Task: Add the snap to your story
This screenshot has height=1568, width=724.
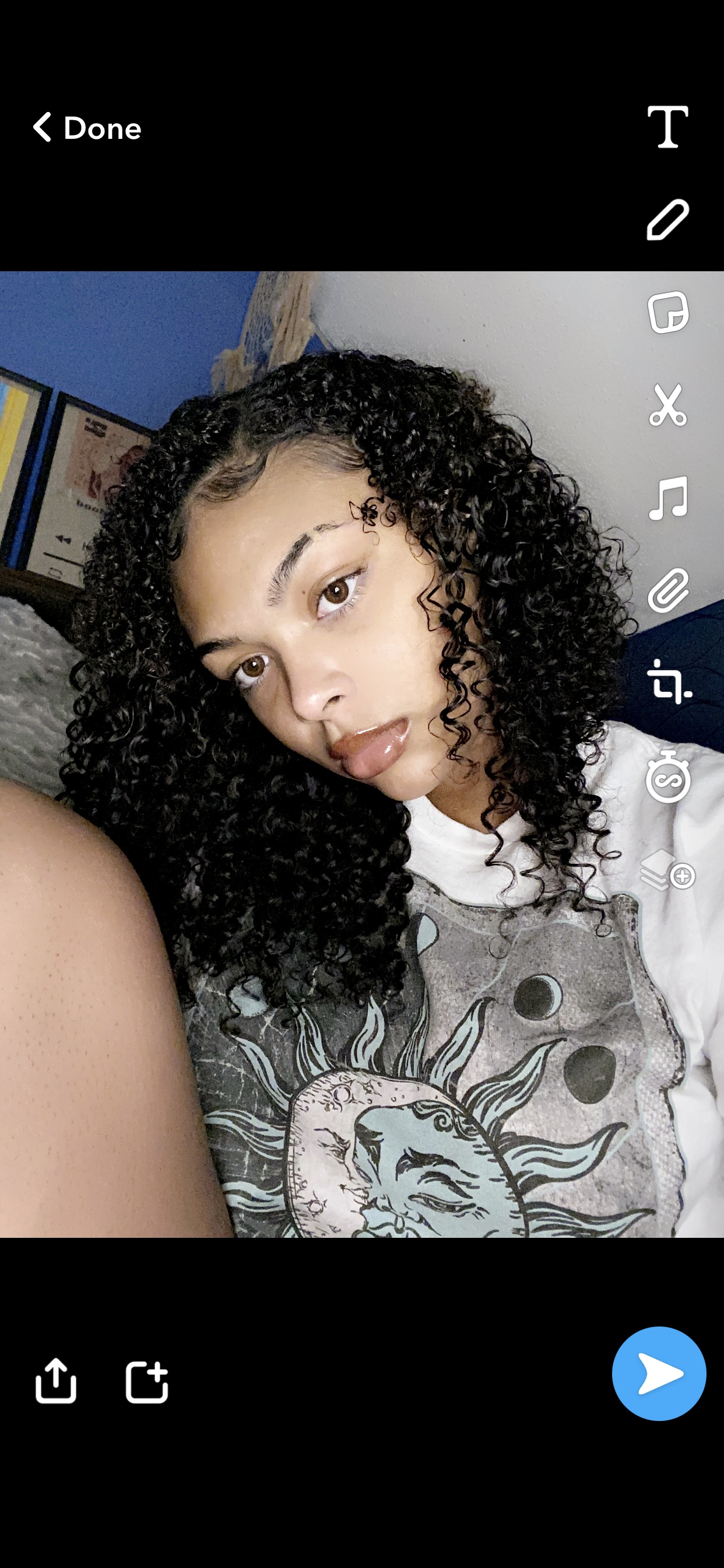Action: pos(147,1382)
